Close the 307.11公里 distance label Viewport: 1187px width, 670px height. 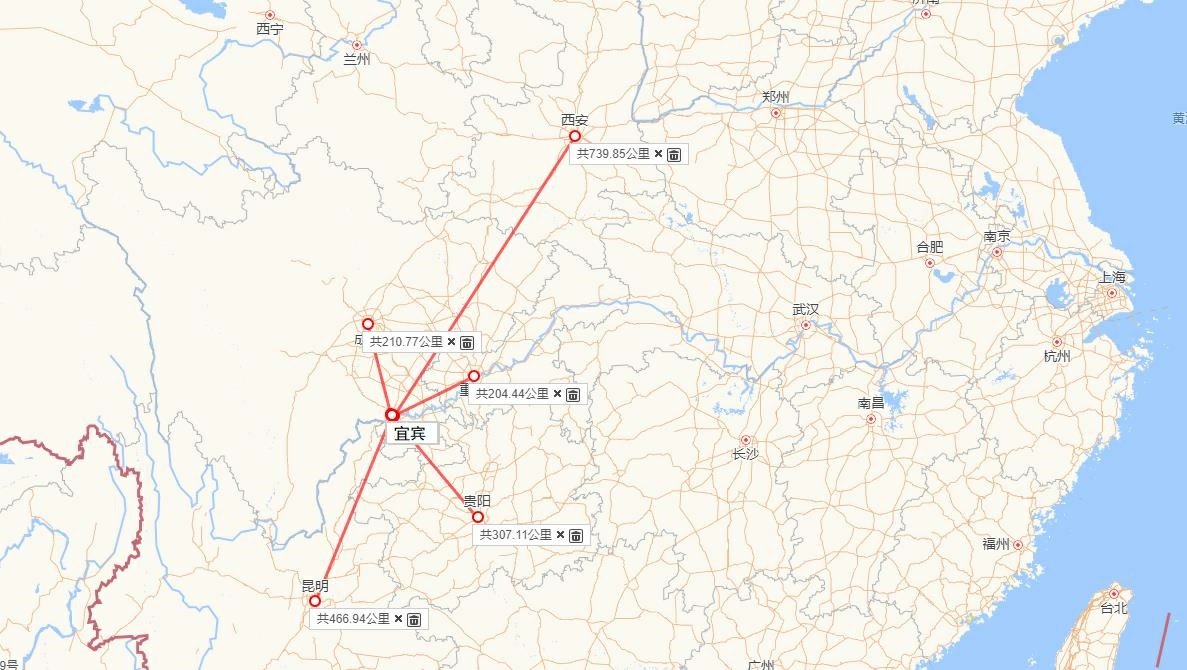coord(560,535)
